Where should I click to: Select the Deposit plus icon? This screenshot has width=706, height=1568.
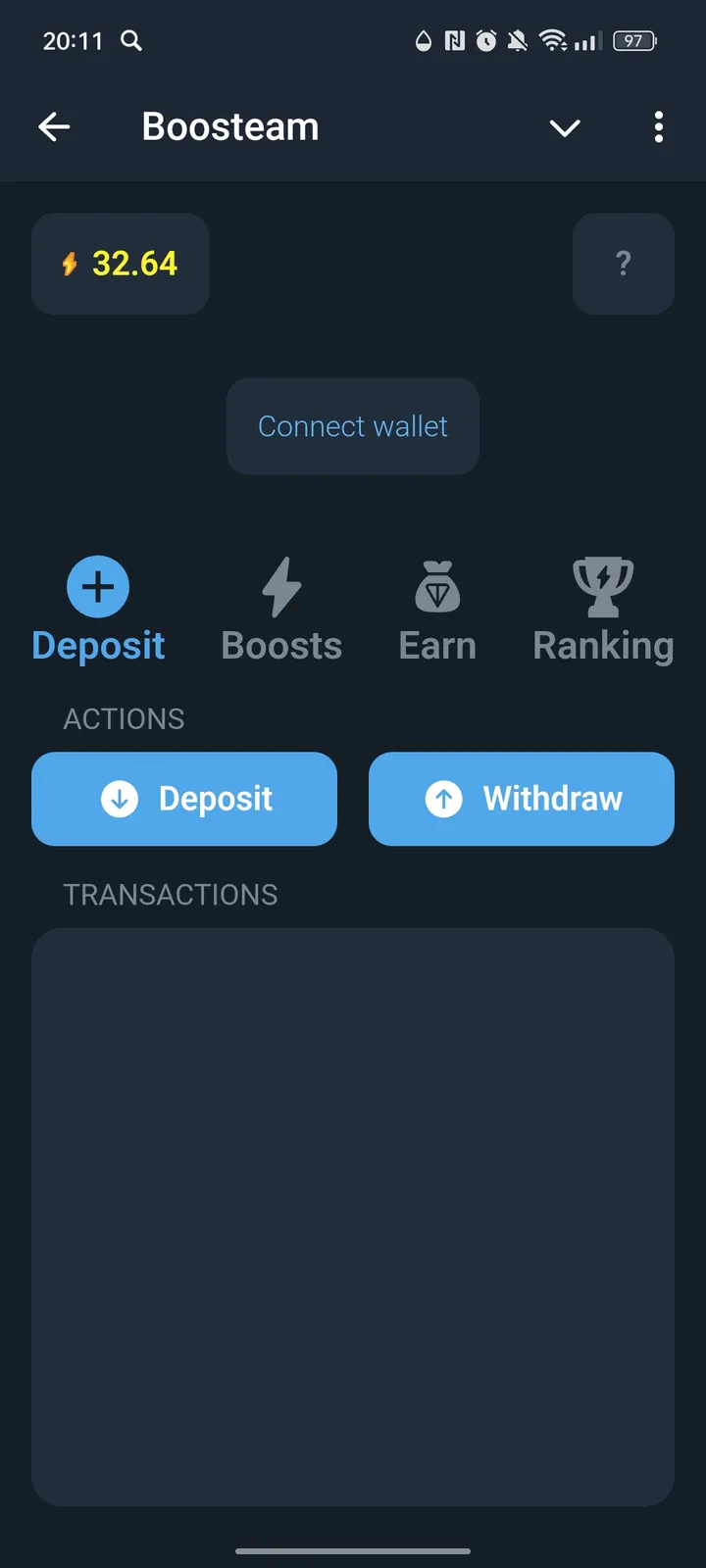98,585
